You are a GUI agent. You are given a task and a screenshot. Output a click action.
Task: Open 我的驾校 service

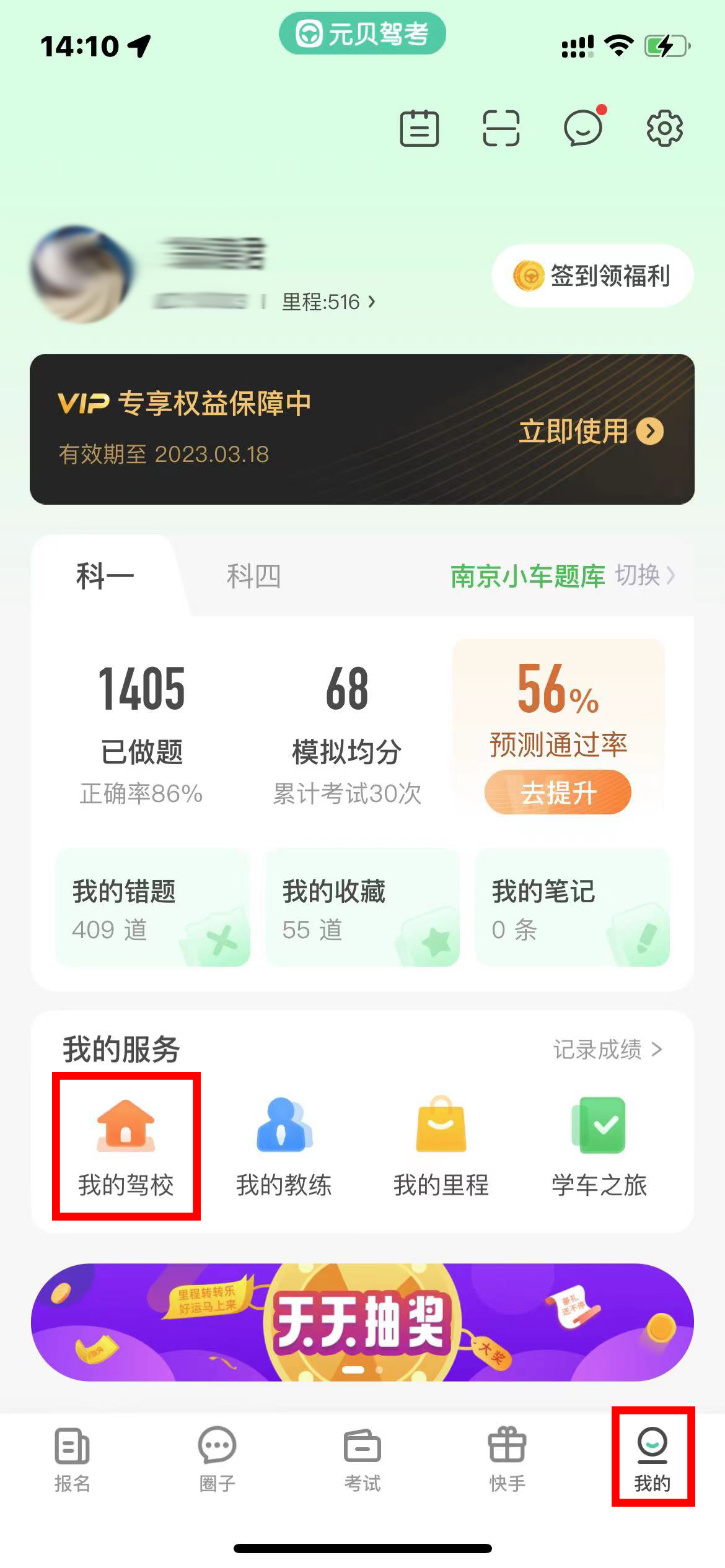126,1146
